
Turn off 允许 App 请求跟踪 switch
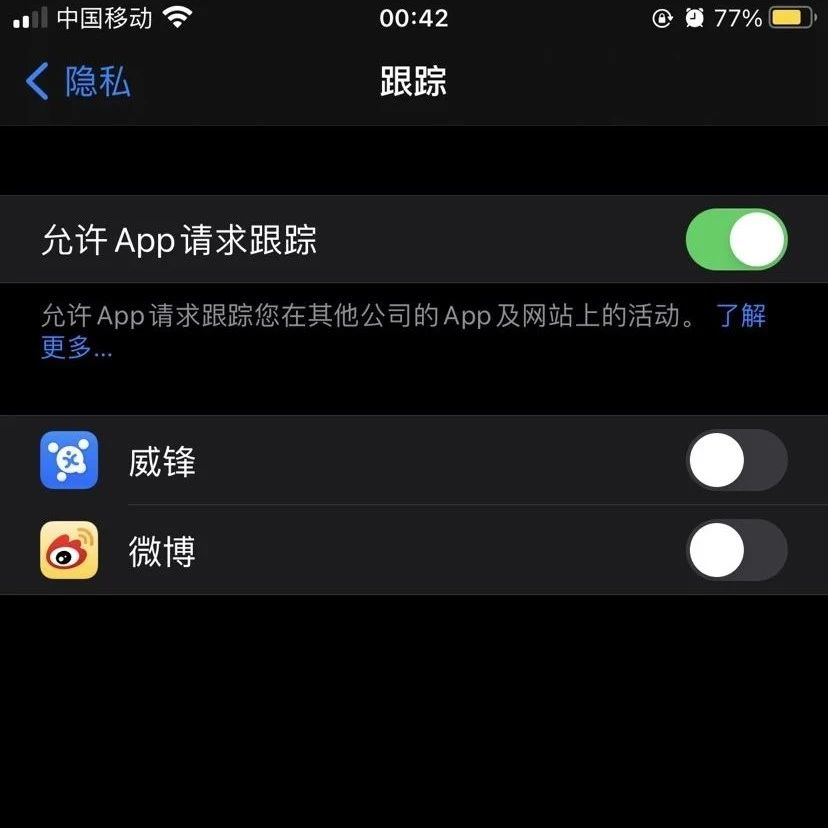tap(736, 240)
